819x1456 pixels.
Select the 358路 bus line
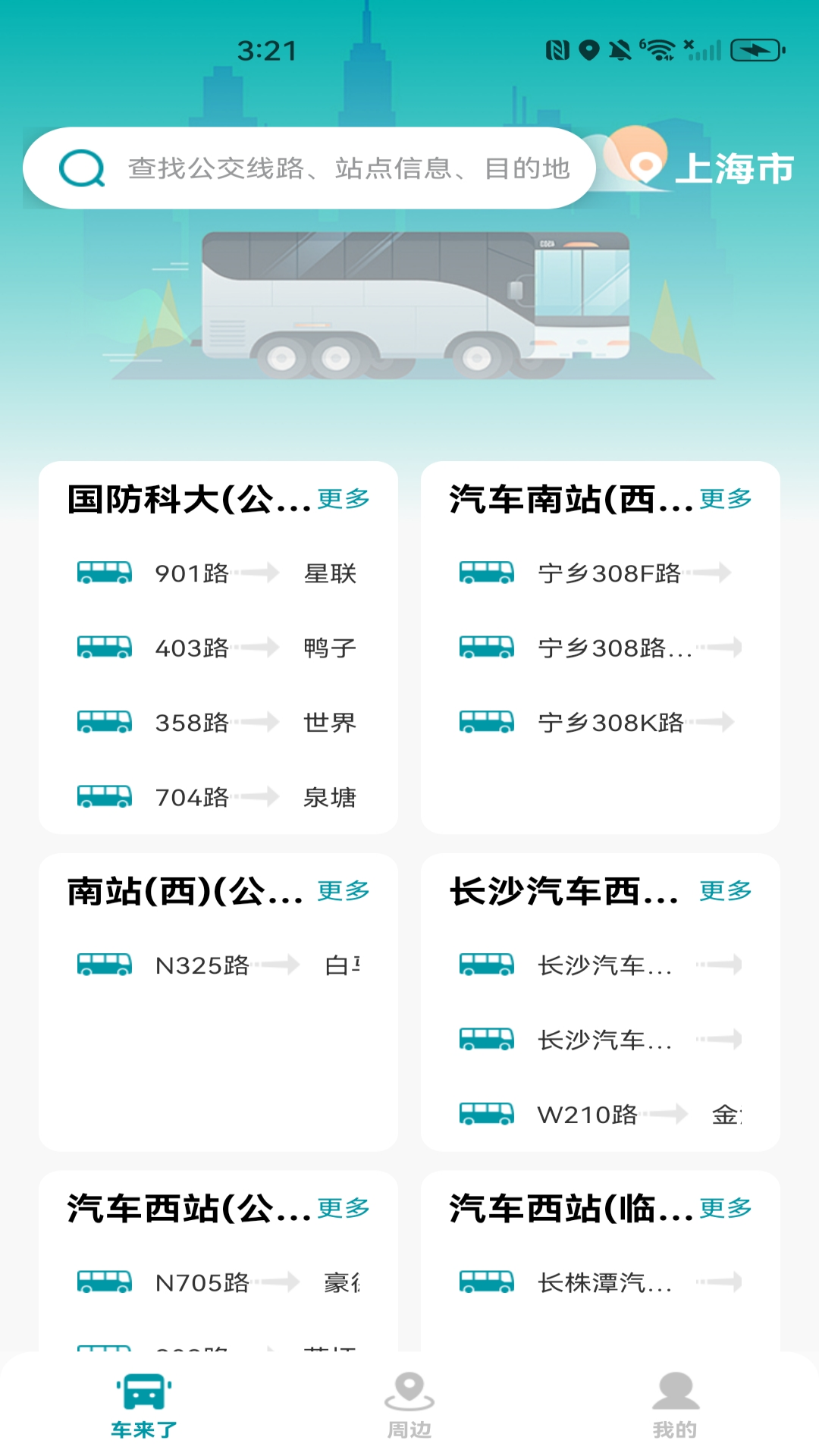coord(218,723)
